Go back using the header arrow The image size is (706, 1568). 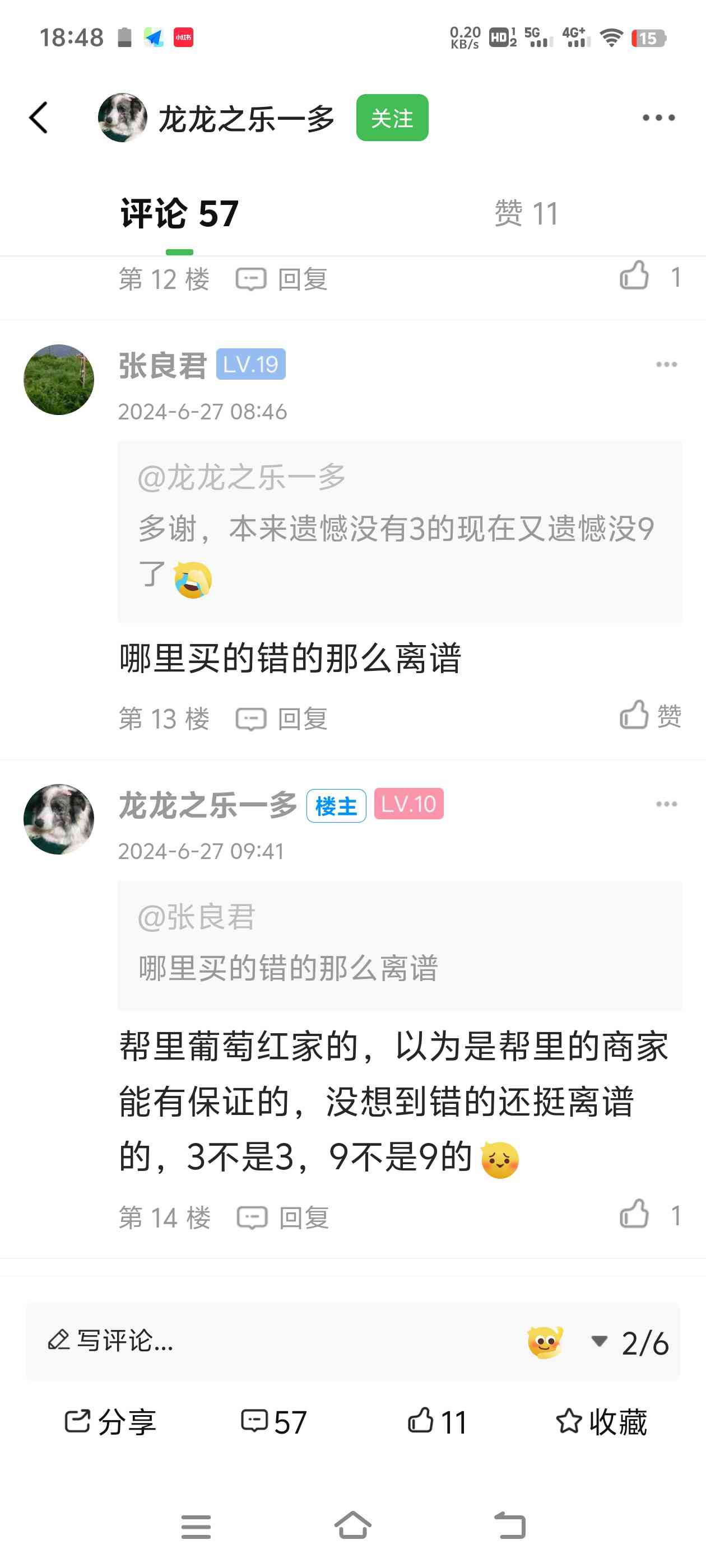point(38,118)
